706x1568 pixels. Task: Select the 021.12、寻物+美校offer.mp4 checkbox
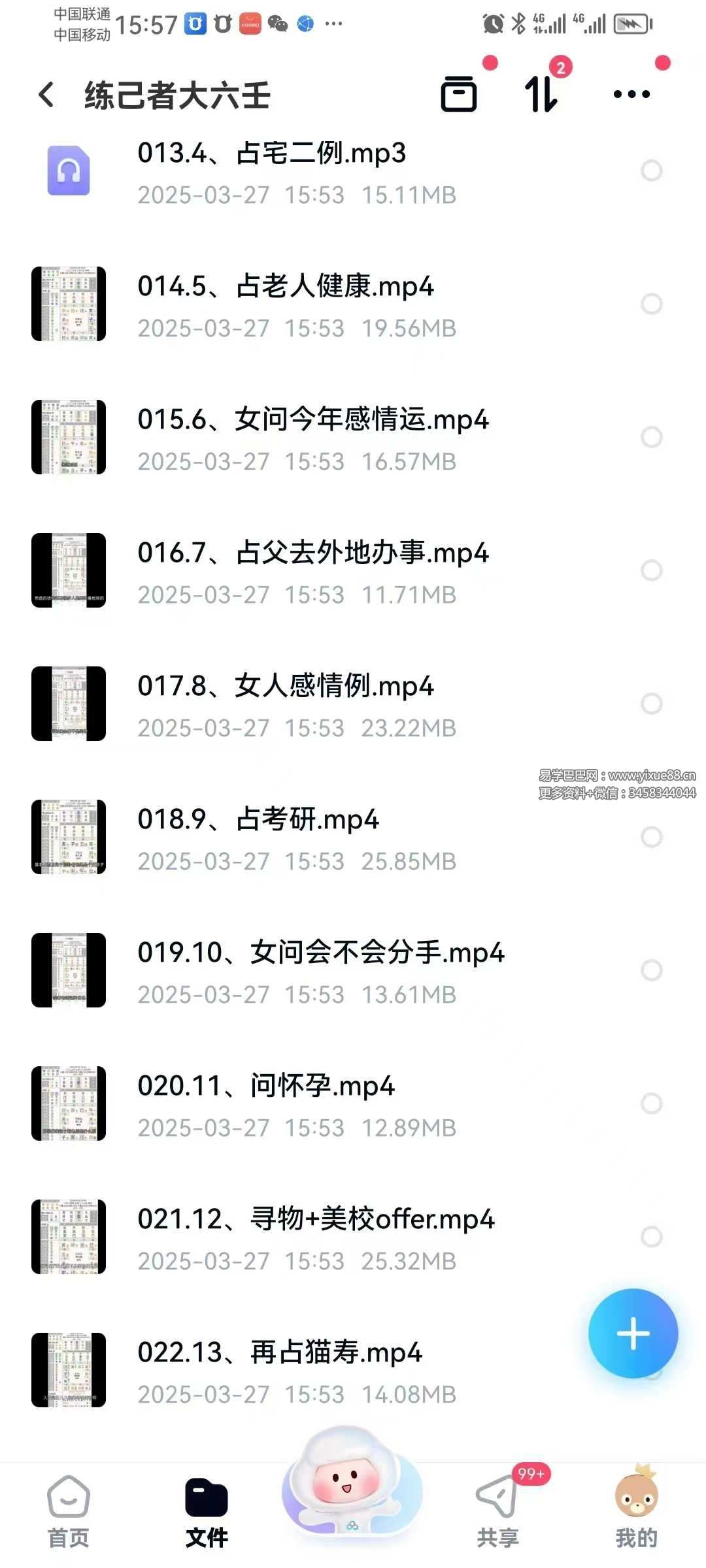651,1237
